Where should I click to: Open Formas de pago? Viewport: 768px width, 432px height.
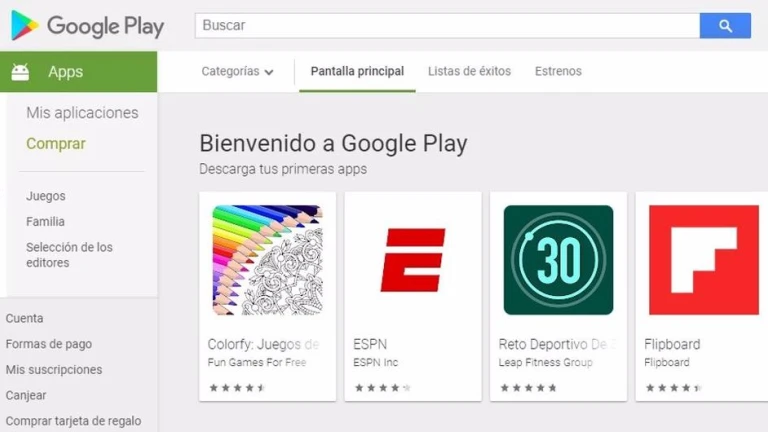(49, 344)
